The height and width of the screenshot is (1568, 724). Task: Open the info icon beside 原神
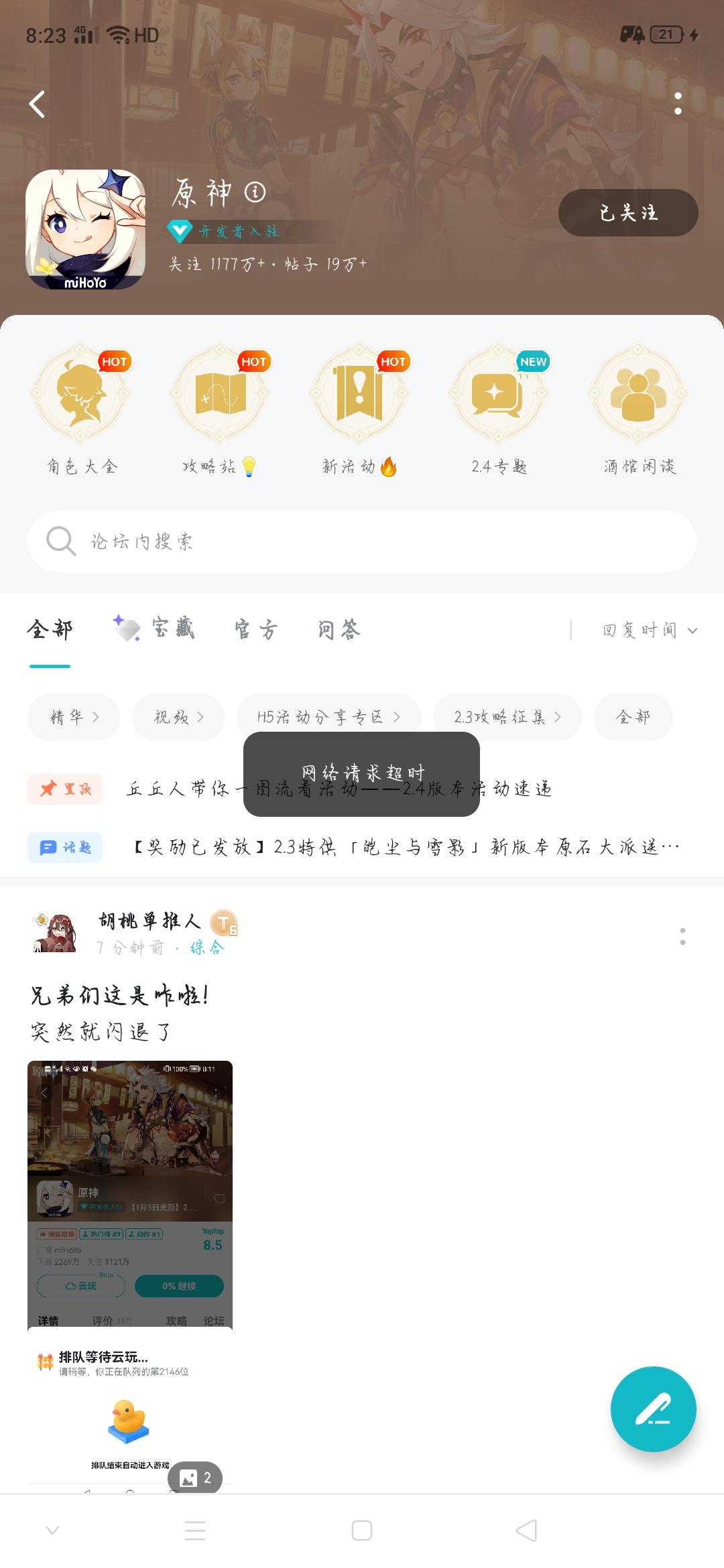pyautogui.click(x=255, y=193)
